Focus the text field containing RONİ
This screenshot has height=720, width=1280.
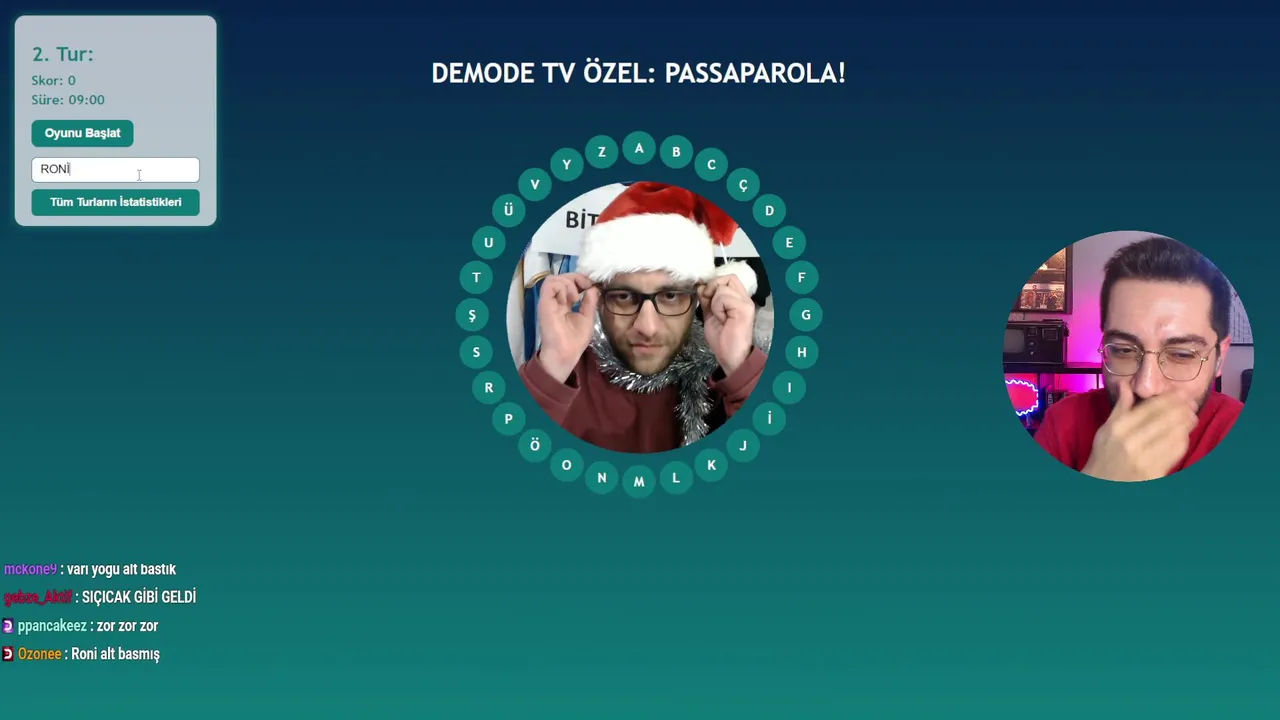[x=115, y=169]
